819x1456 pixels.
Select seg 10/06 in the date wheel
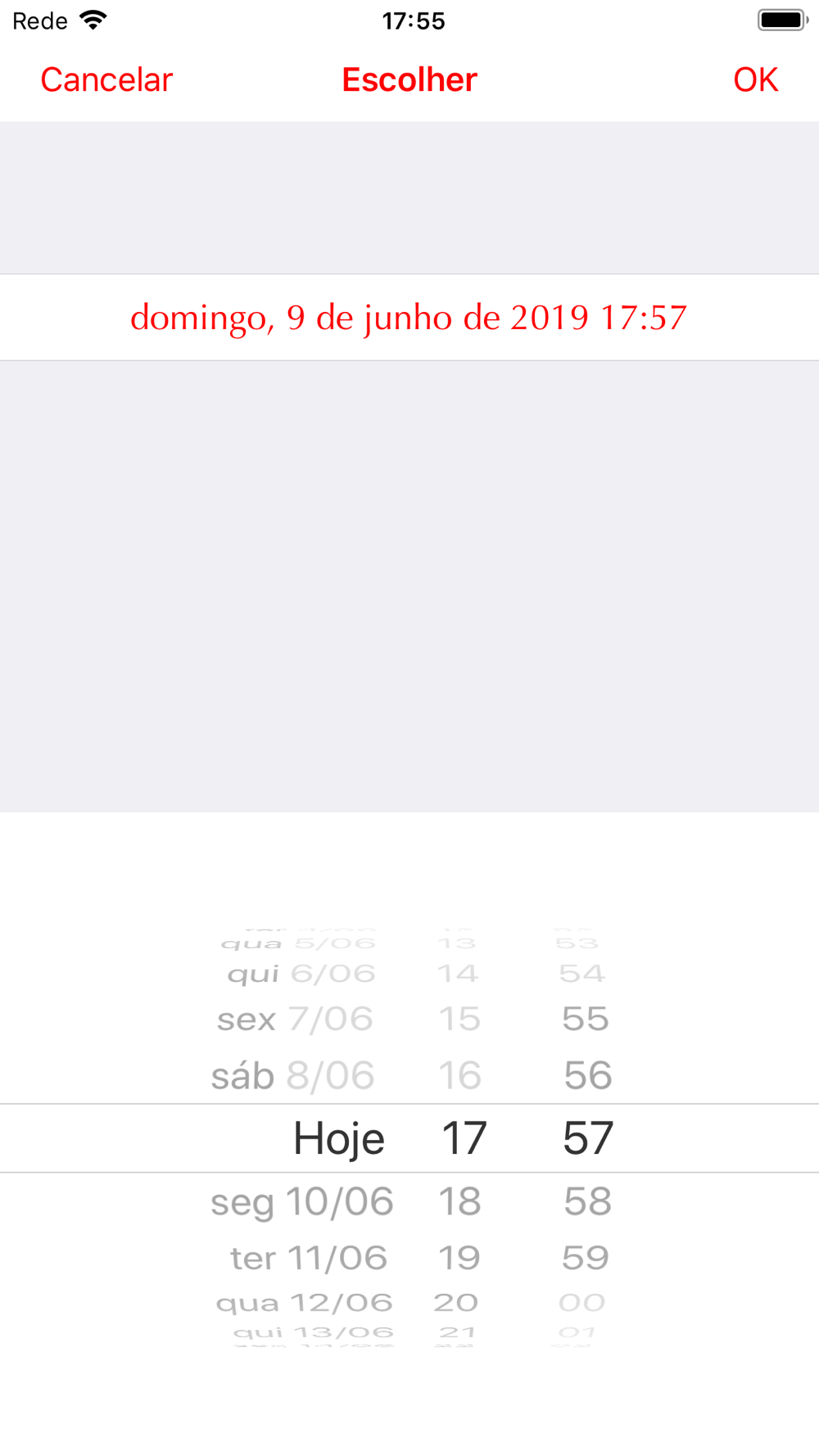(x=301, y=1202)
